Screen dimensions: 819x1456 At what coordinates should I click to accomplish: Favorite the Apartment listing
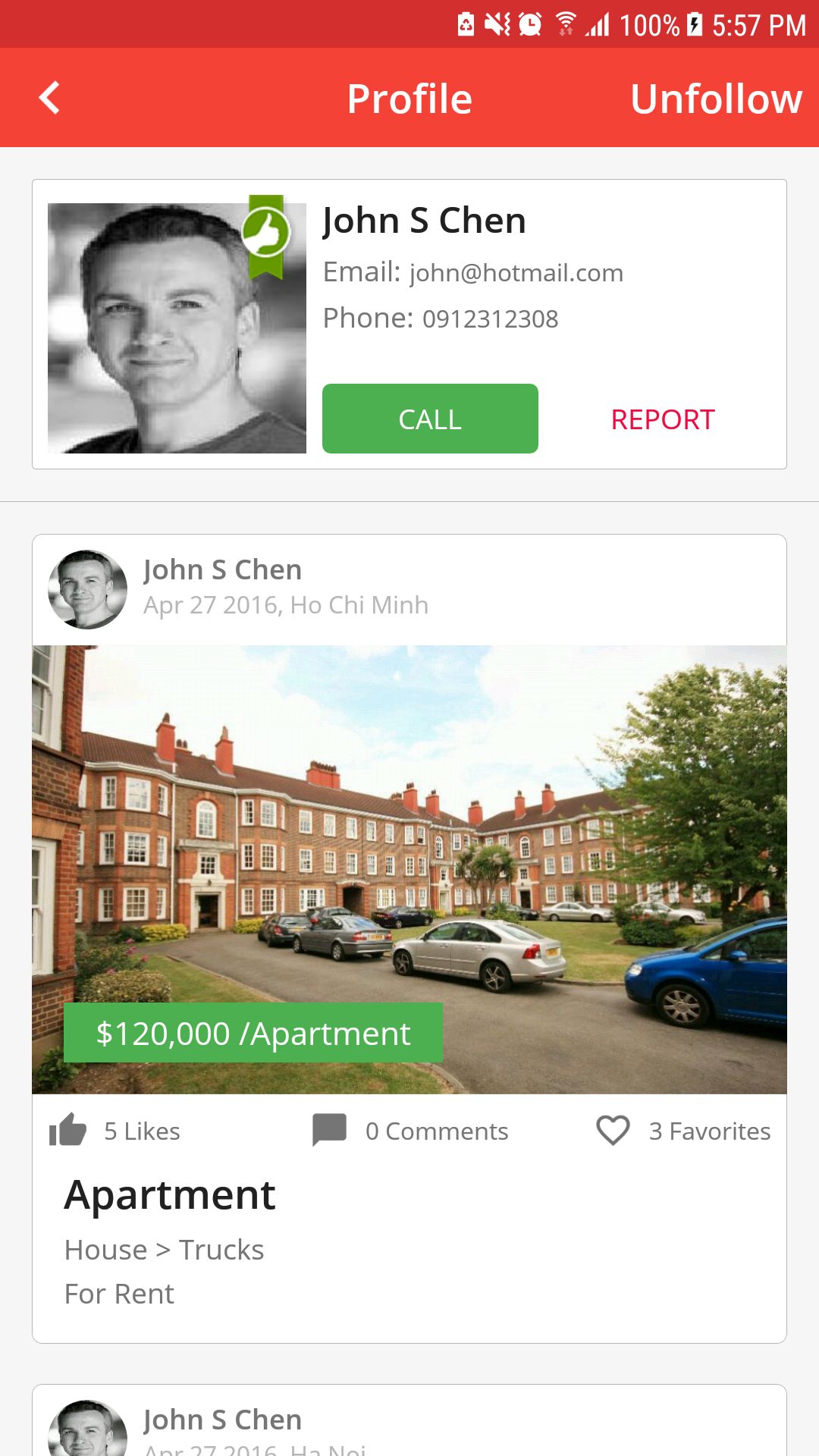[x=613, y=1131]
